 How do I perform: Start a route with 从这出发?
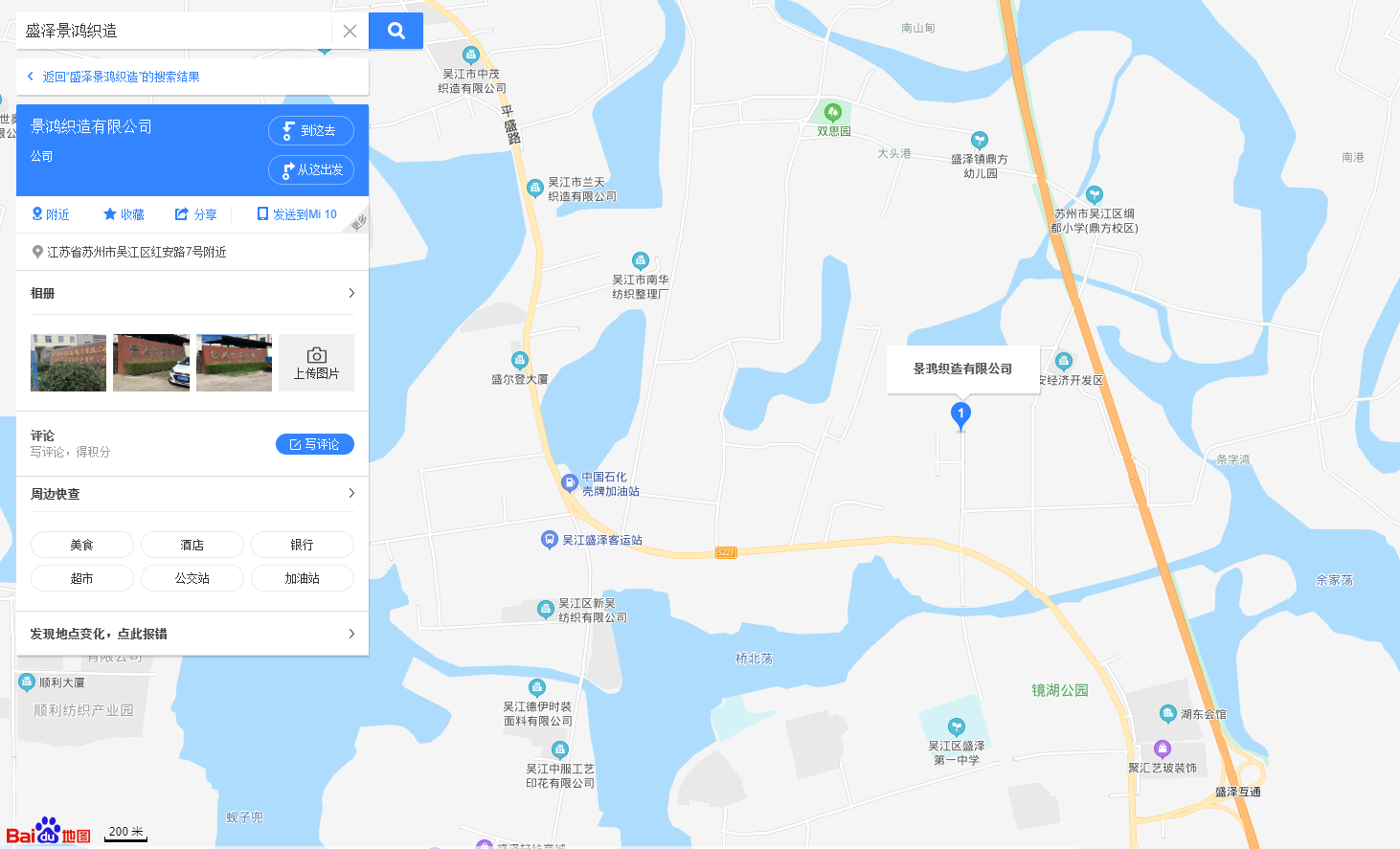click(x=310, y=169)
